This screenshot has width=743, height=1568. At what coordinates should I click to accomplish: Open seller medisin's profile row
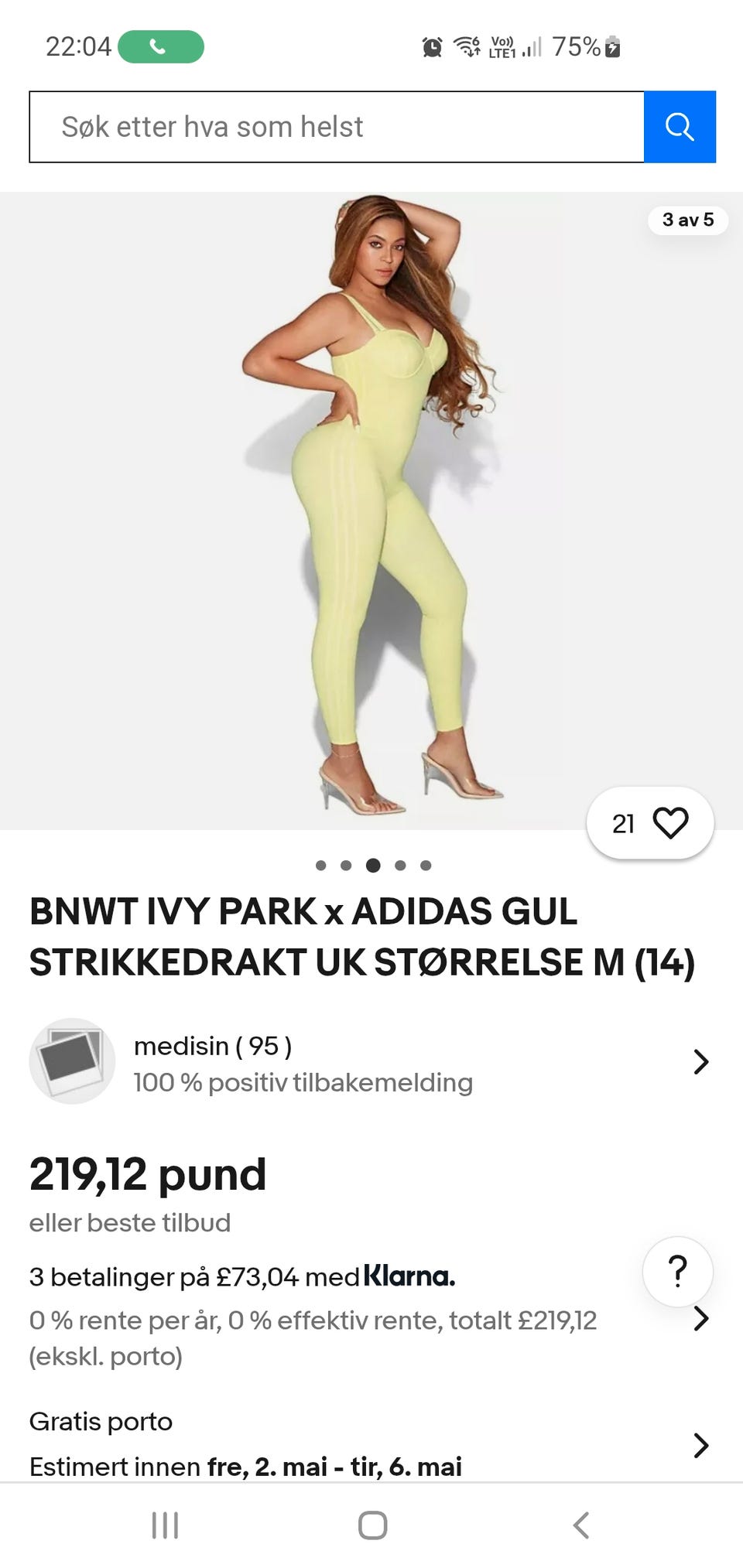click(x=370, y=1062)
